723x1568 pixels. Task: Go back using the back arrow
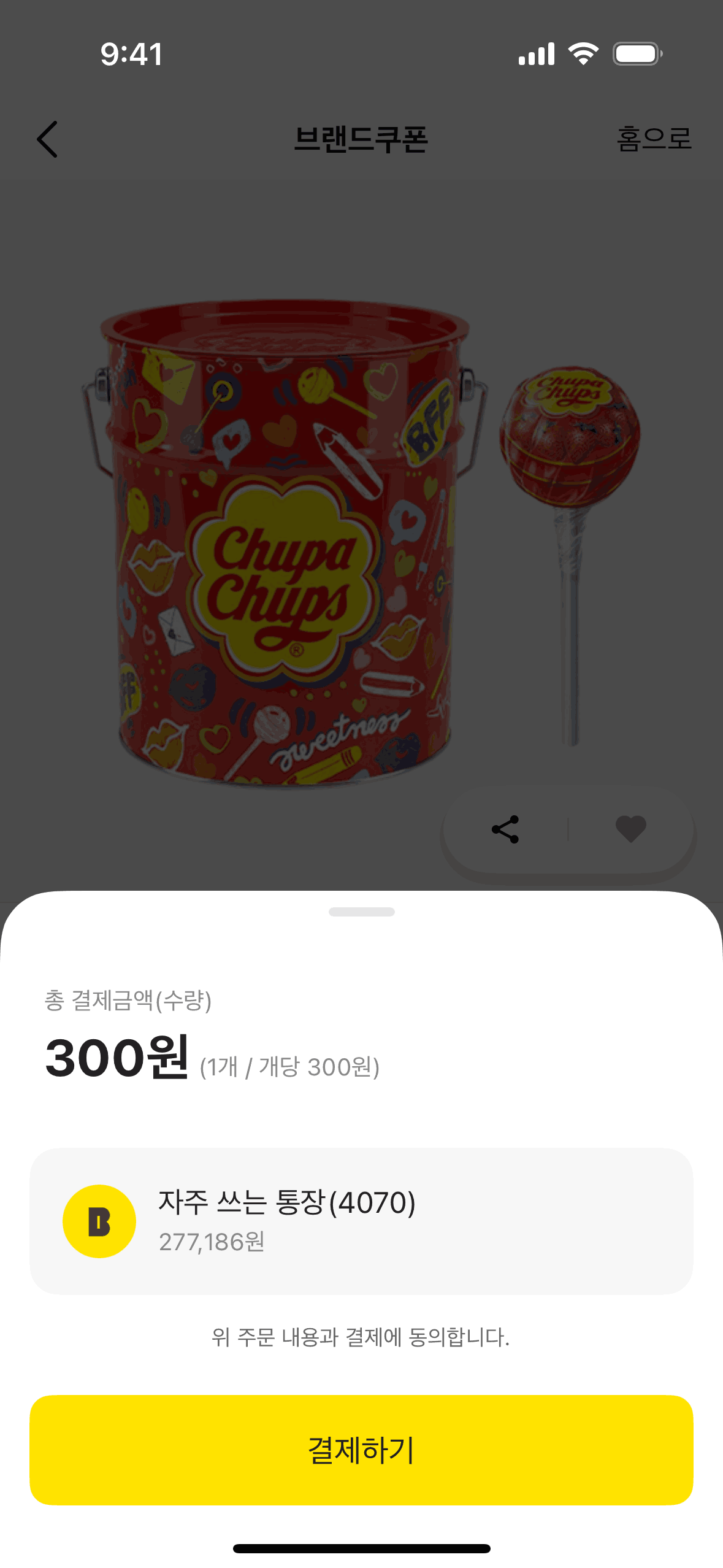click(x=48, y=139)
